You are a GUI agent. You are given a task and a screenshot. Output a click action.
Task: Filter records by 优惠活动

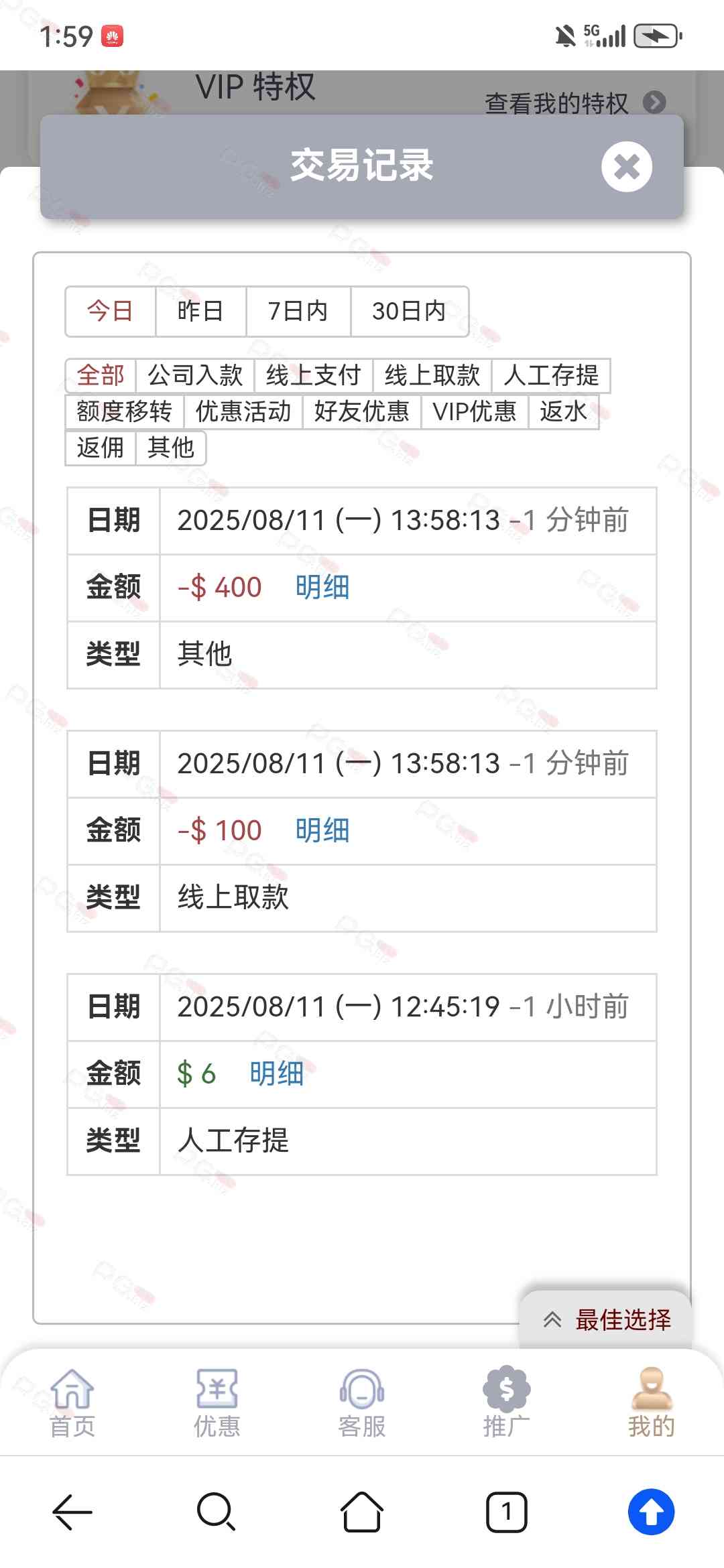point(243,411)
